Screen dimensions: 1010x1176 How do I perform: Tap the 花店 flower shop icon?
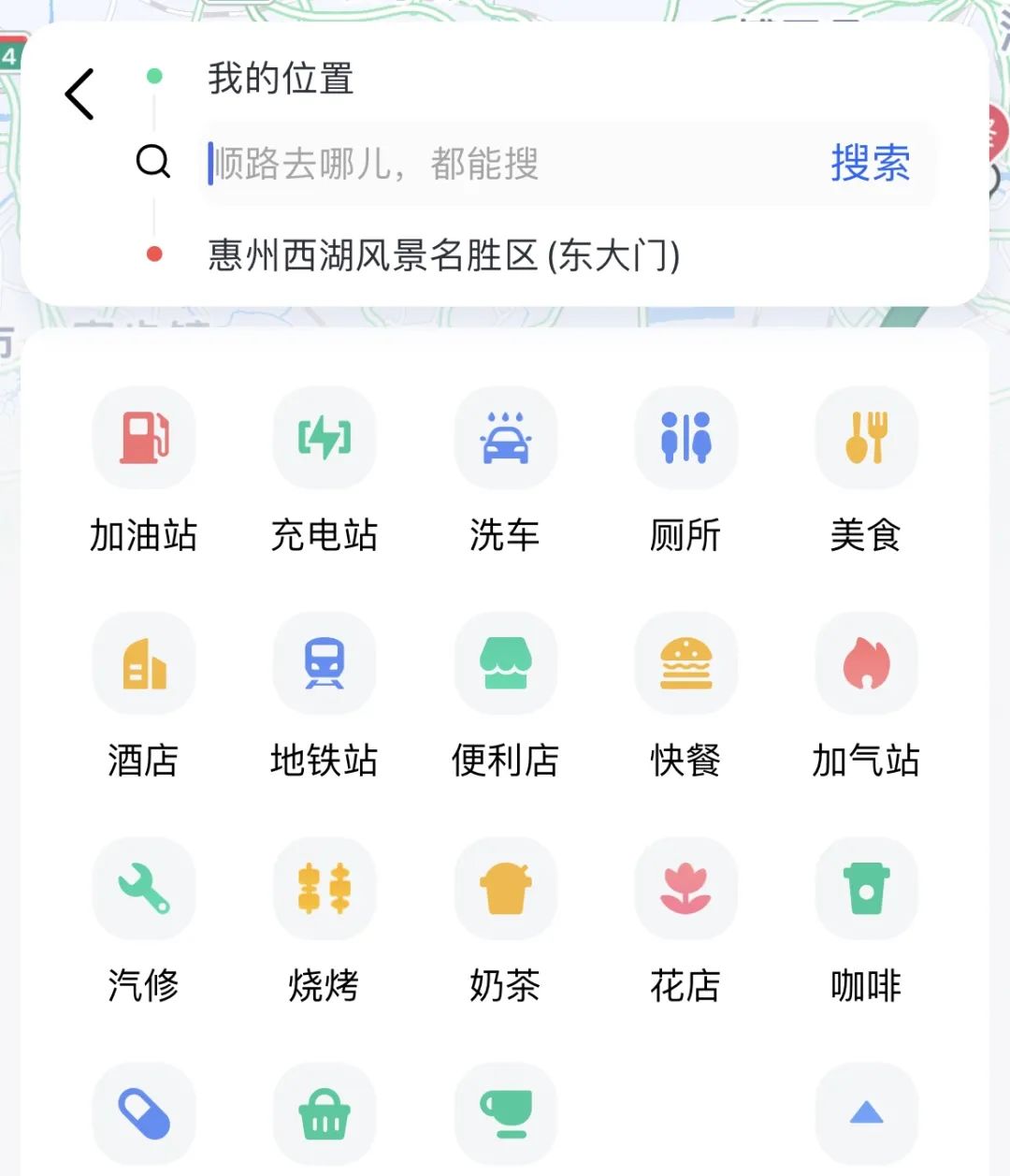(685, 889)
